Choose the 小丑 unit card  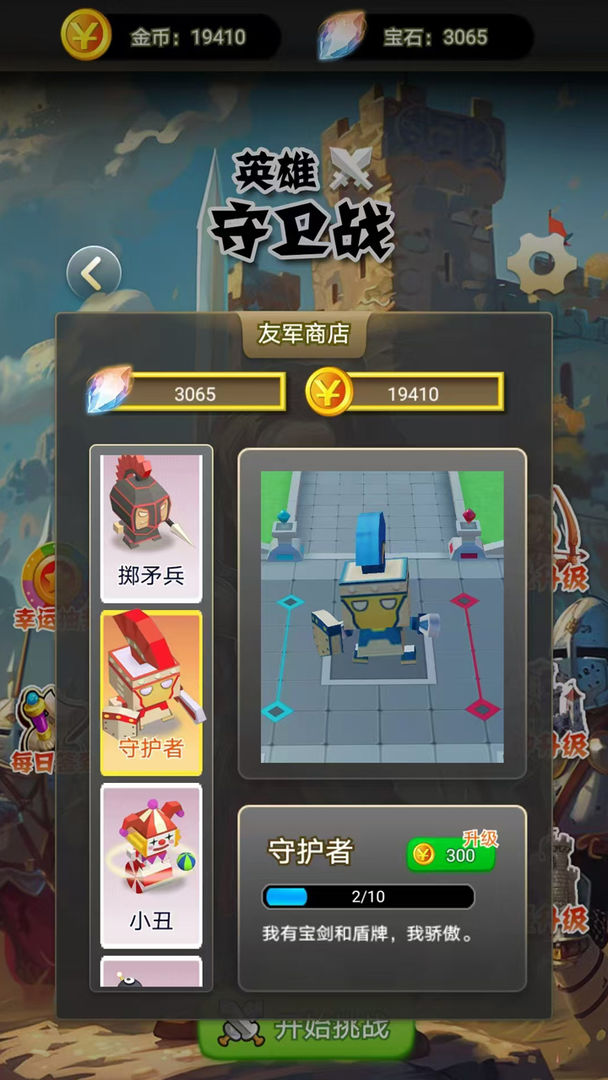pyautogui.click(x=151, y=865)
